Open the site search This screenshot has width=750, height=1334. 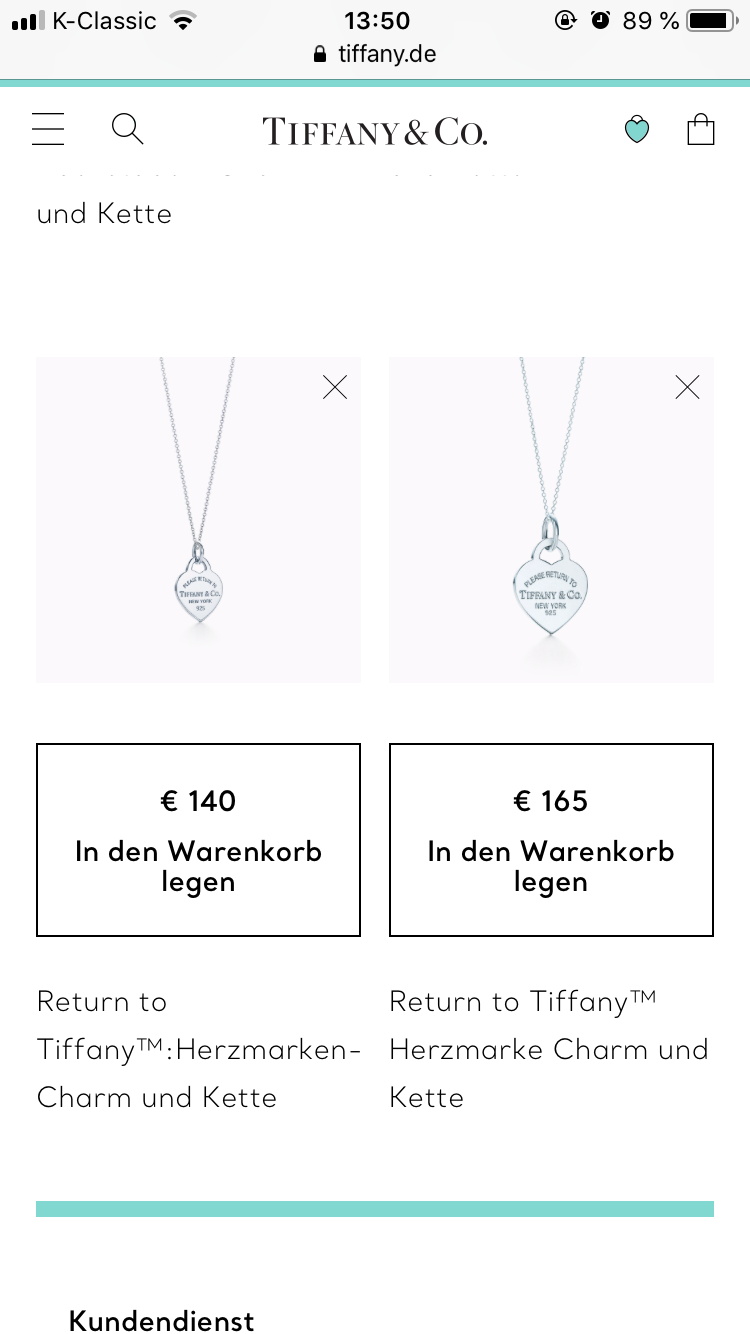(127, 130)
